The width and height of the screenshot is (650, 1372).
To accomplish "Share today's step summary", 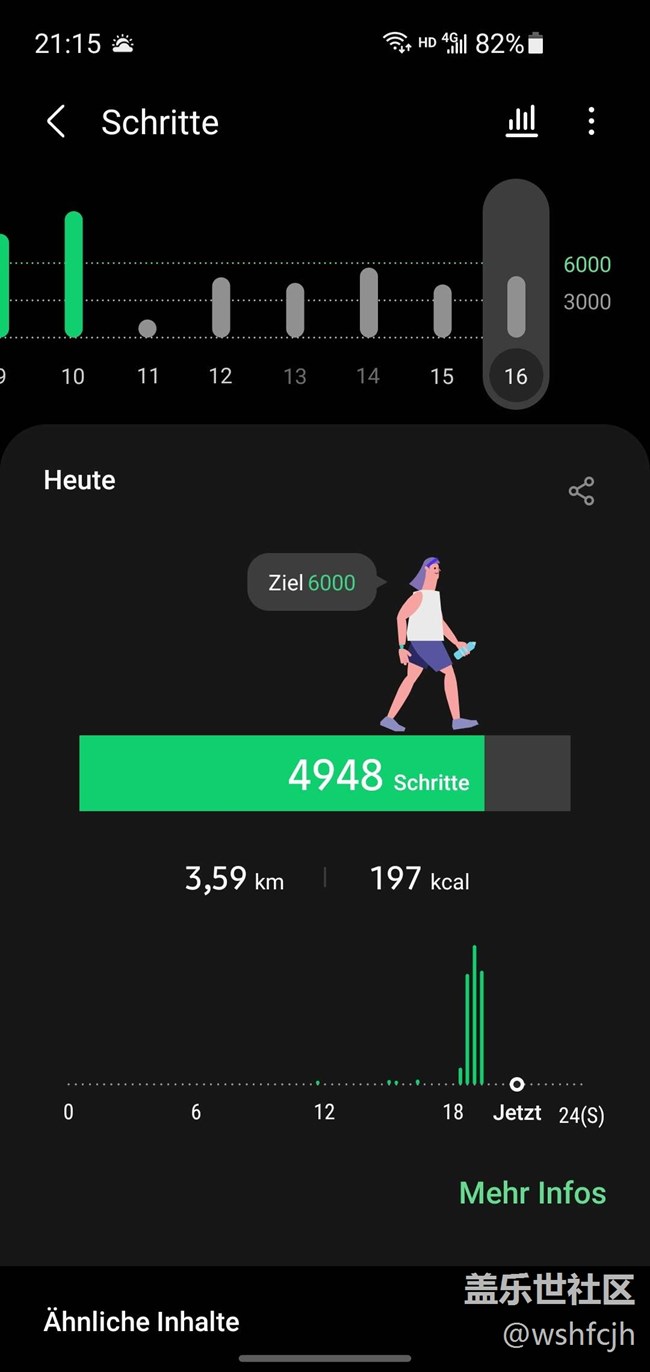I will tap(581, 491).
